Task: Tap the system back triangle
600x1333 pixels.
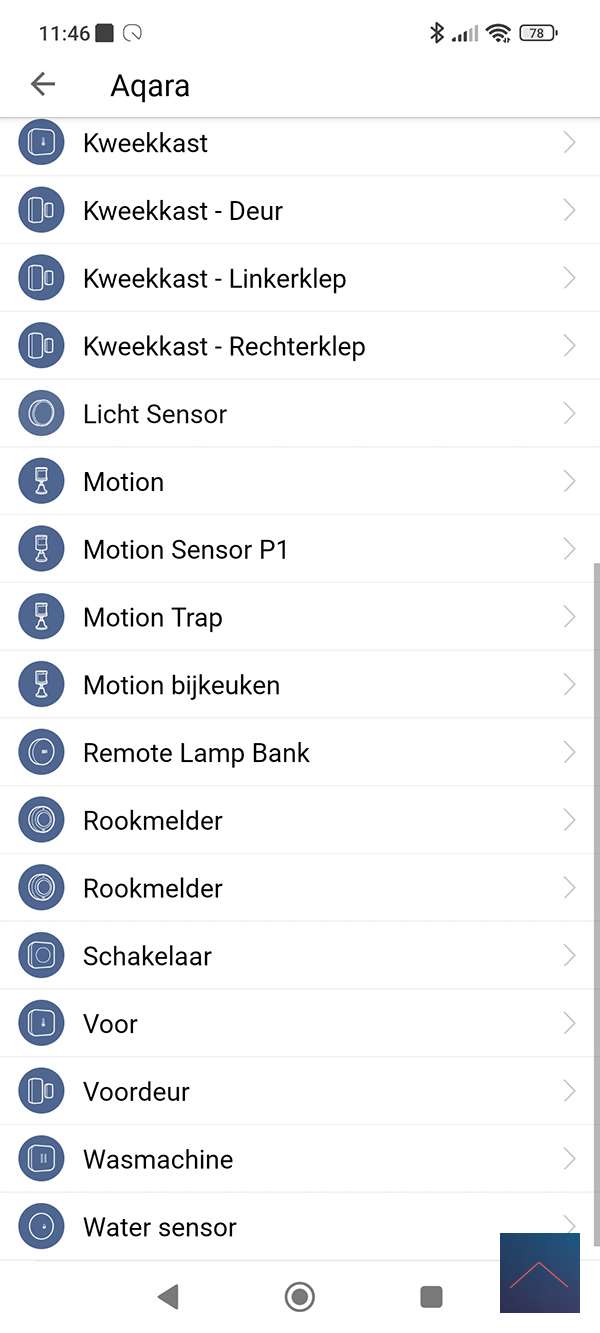Action: (x=168, y=1297)
